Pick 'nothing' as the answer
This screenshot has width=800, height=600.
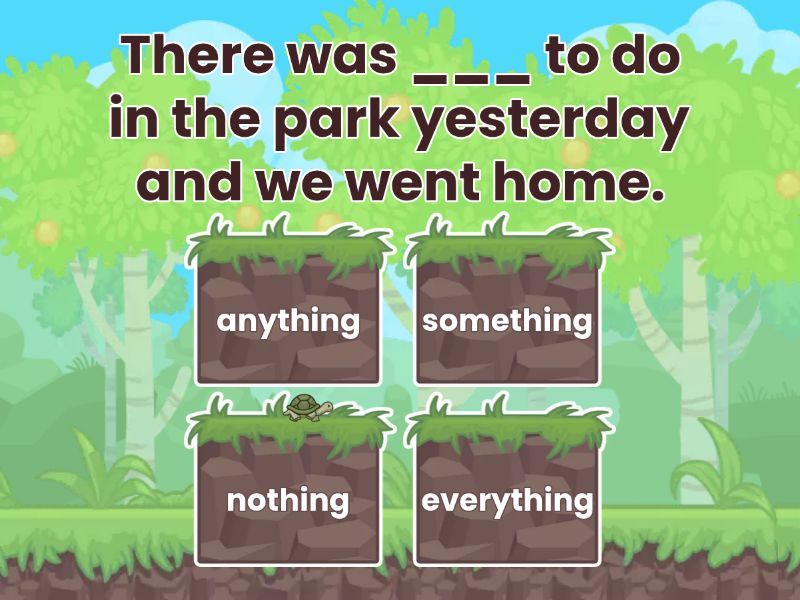288,499
